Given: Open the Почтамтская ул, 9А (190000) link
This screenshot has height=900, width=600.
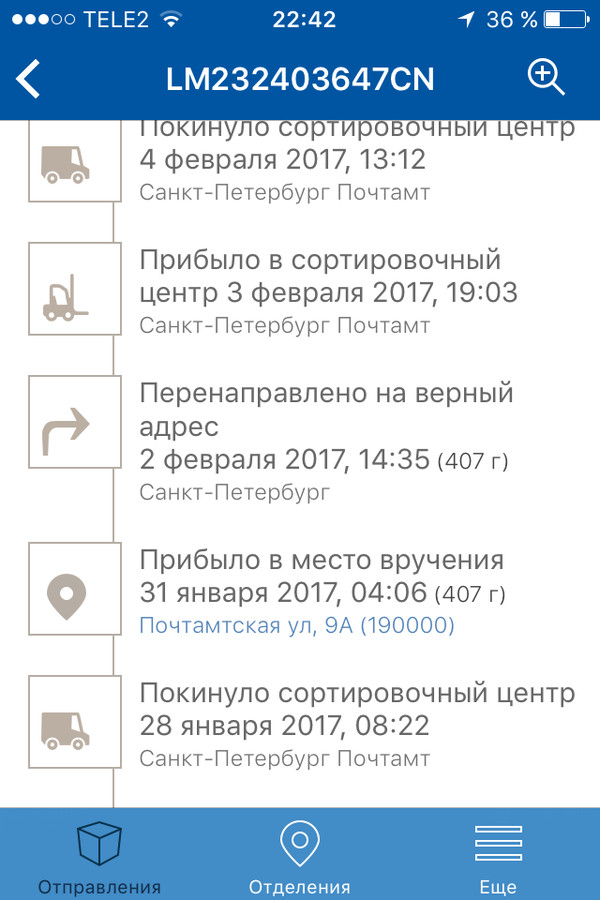Looking at the screenshot, I should coord(297,626).
